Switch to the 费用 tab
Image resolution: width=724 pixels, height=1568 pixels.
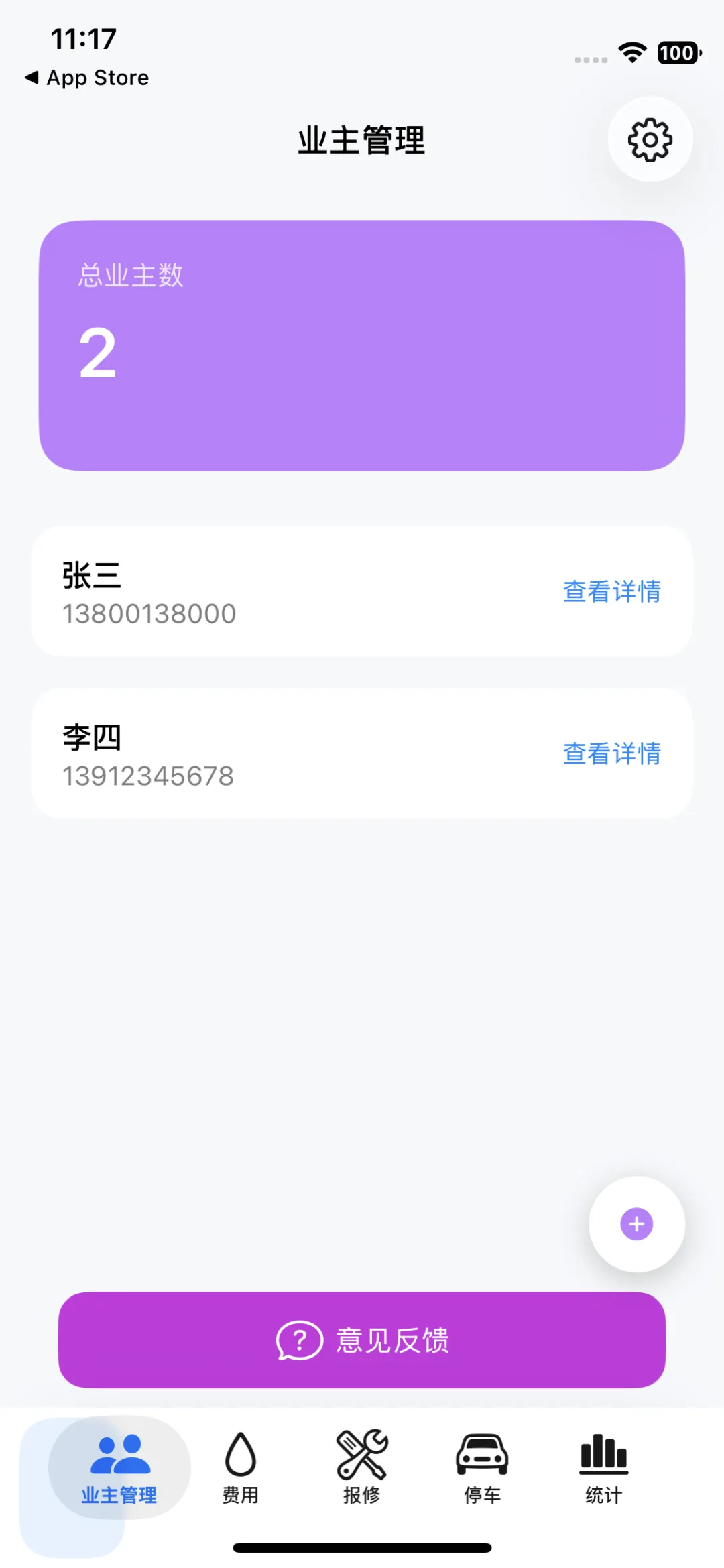[x=241, y=1468]
